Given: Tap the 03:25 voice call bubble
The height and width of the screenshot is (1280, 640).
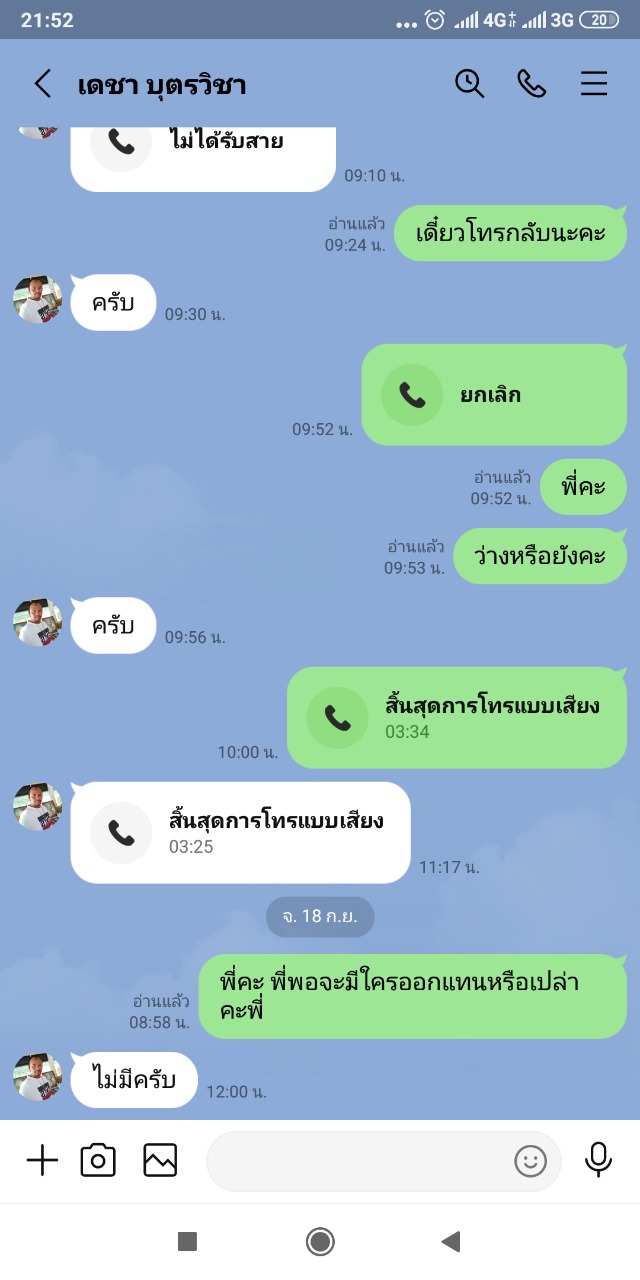Looking at the screenshot, I should [x=240, y=832].
